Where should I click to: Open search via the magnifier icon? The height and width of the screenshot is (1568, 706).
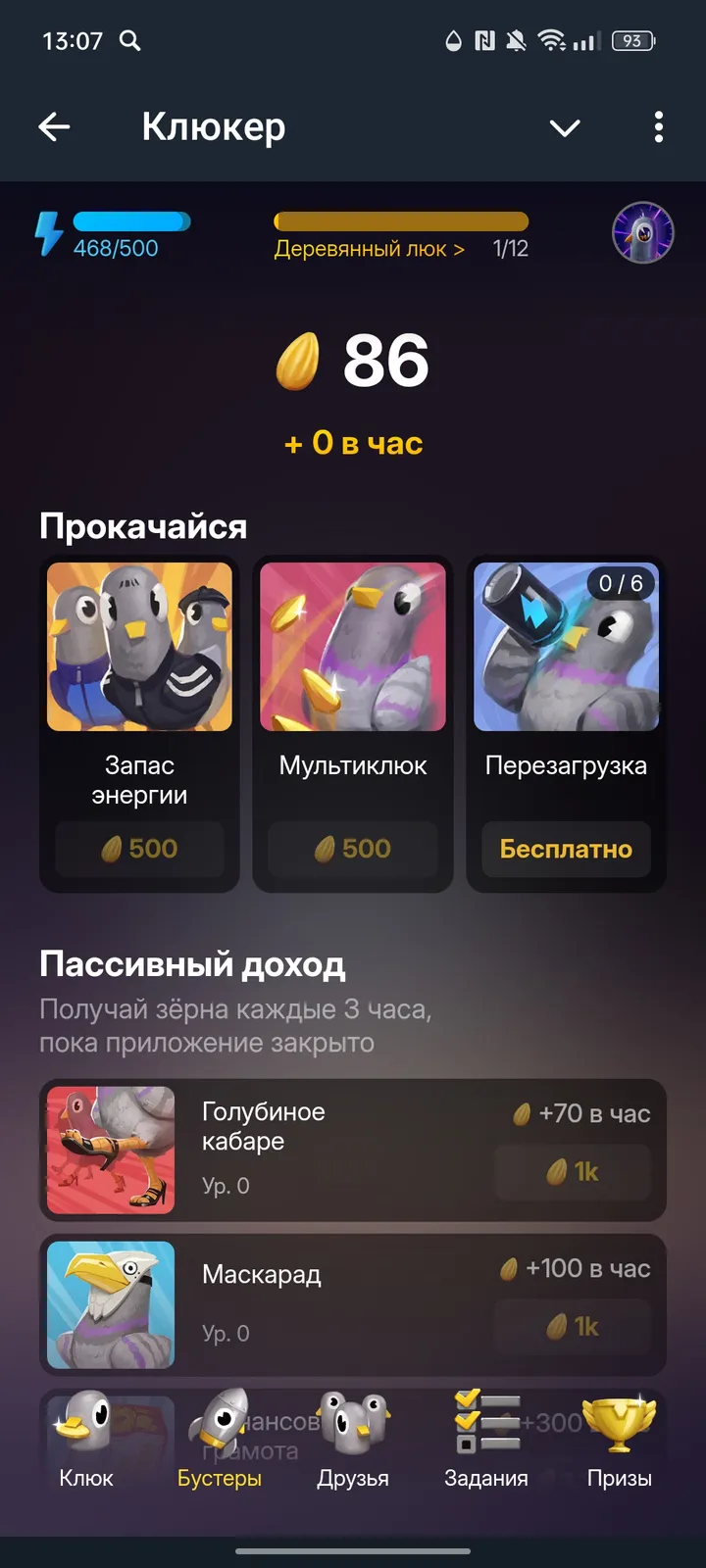pos(127,41)
